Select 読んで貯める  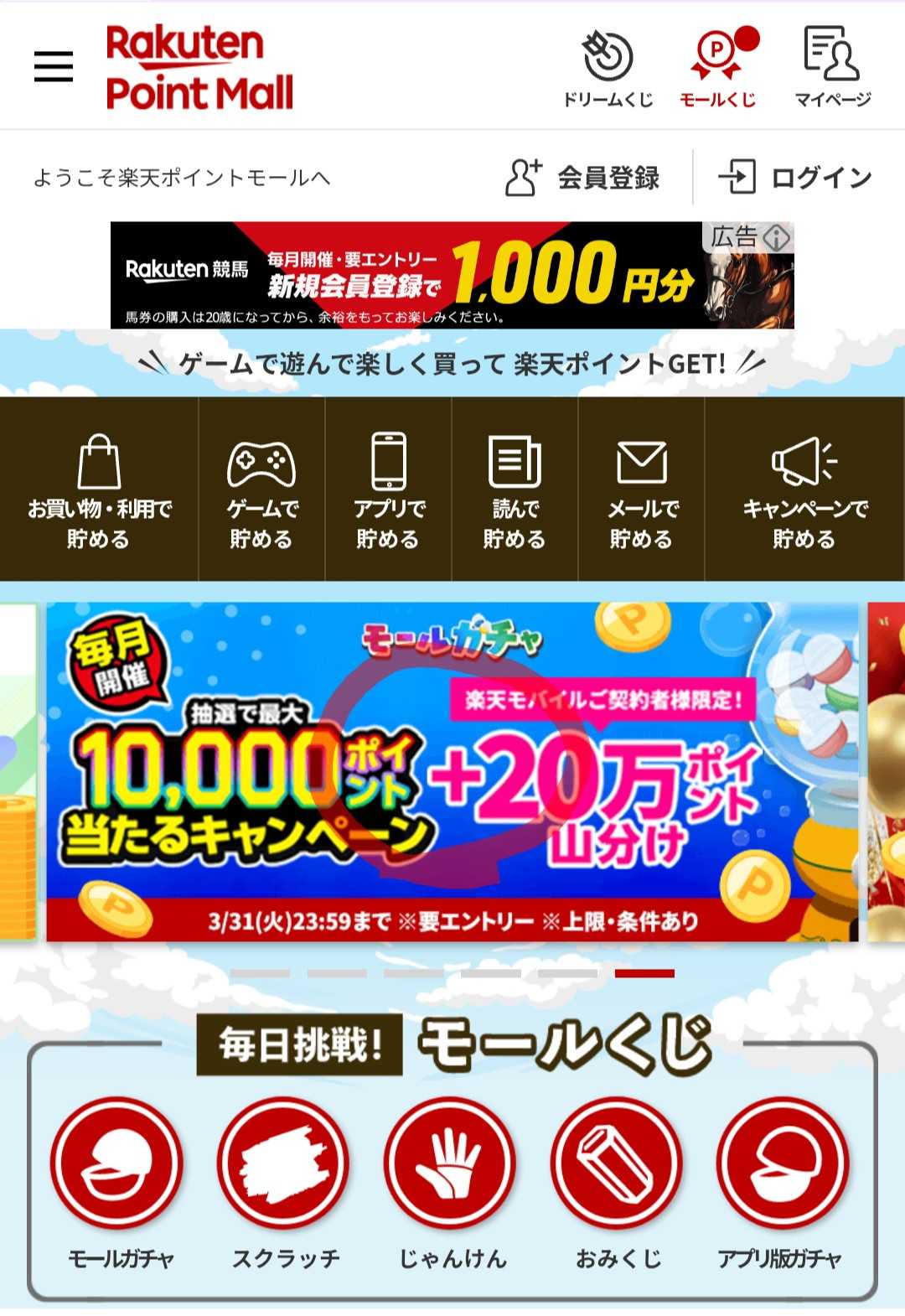pos(515,490)
